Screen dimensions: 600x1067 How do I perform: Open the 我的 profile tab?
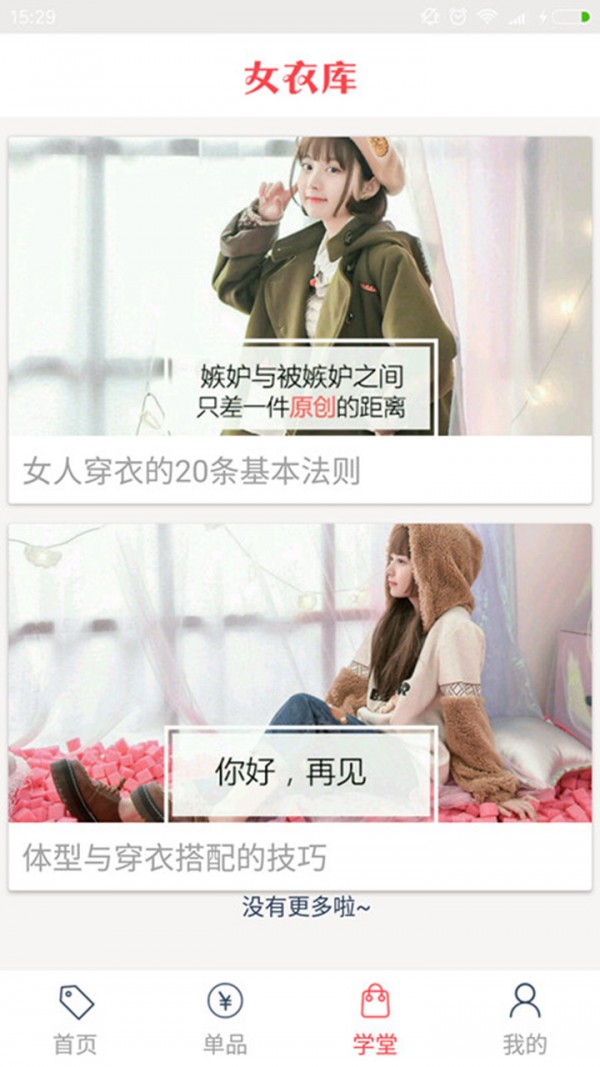pos(524,1018)
